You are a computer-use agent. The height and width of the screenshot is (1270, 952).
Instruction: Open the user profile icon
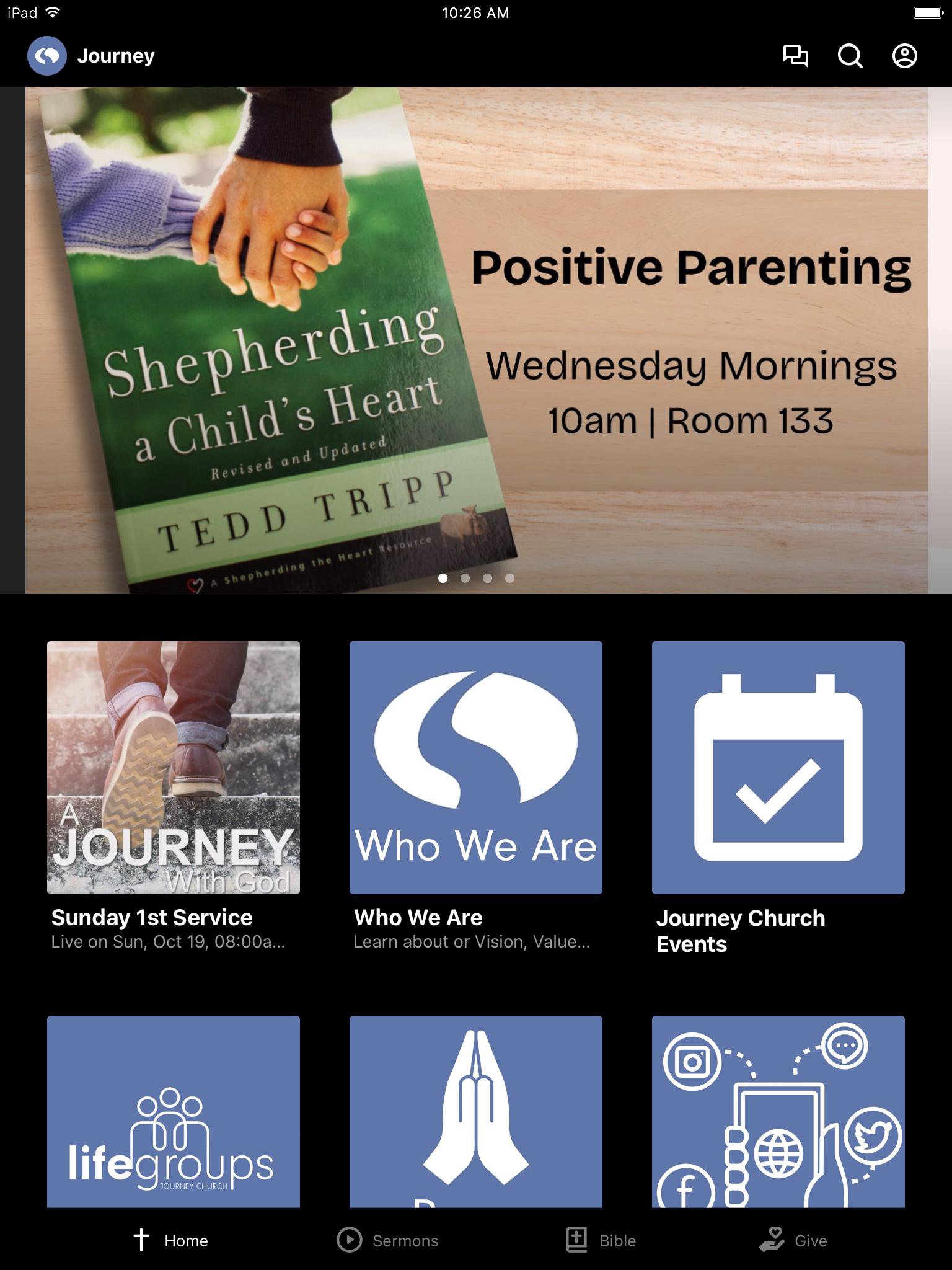904,56
